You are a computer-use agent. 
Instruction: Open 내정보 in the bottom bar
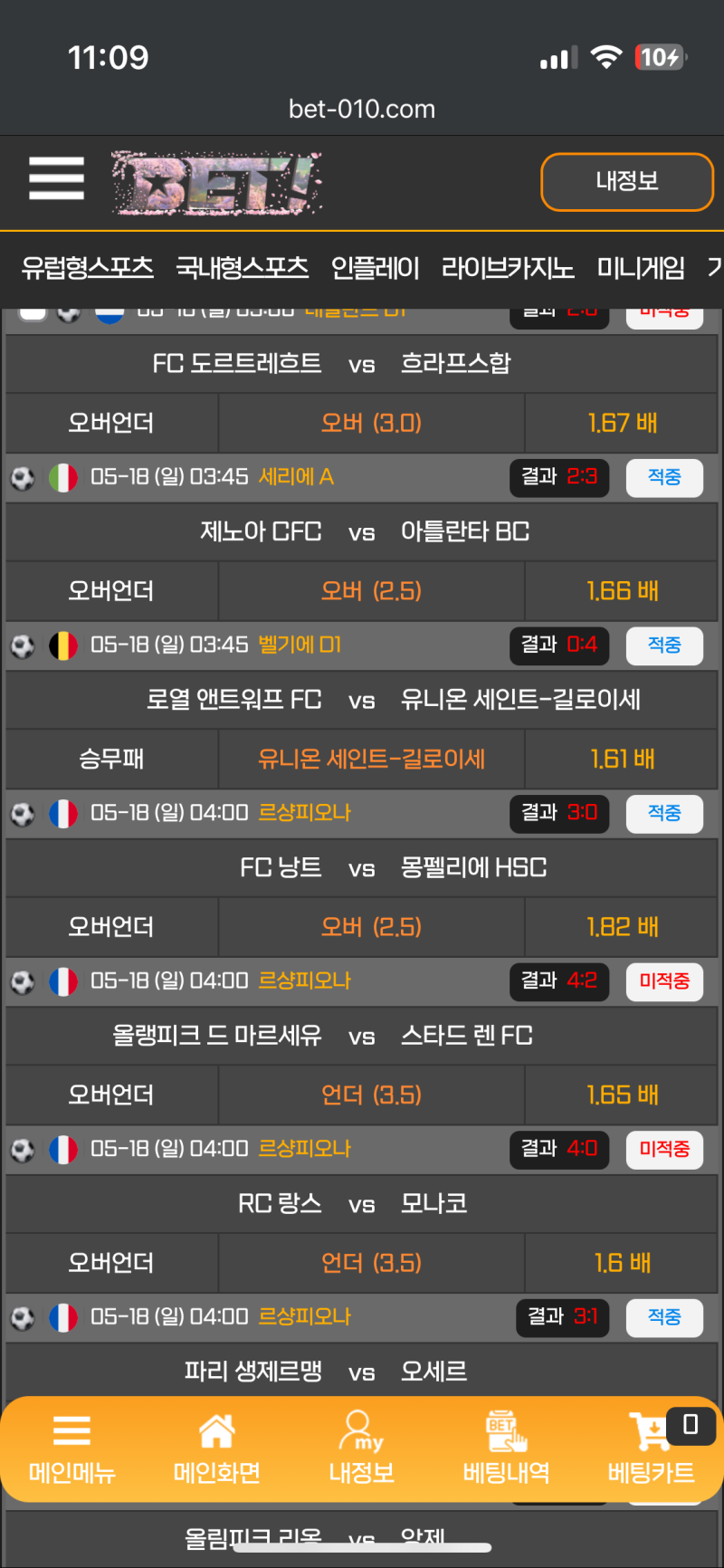(362, 1448)
